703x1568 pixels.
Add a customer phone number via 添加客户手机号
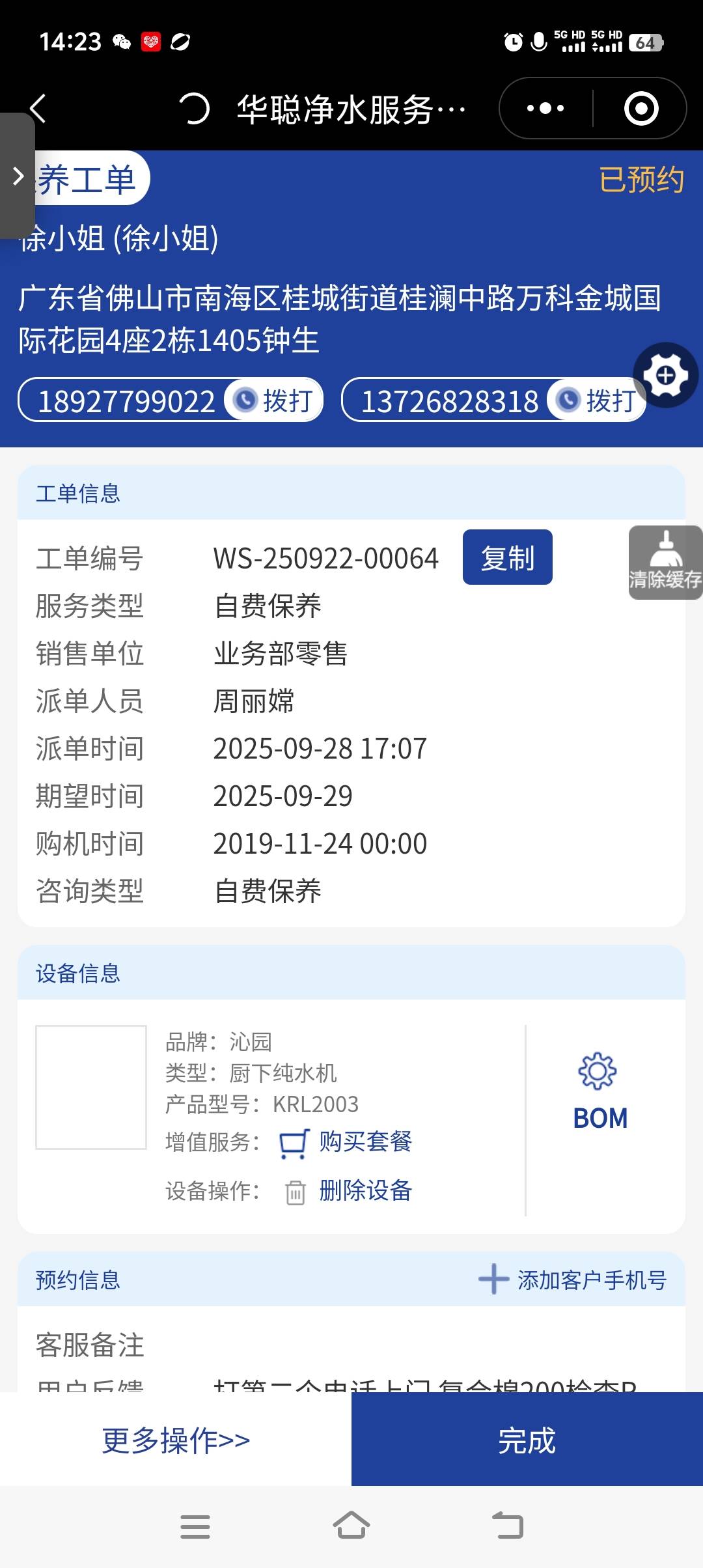click(x=573, y=1280)
